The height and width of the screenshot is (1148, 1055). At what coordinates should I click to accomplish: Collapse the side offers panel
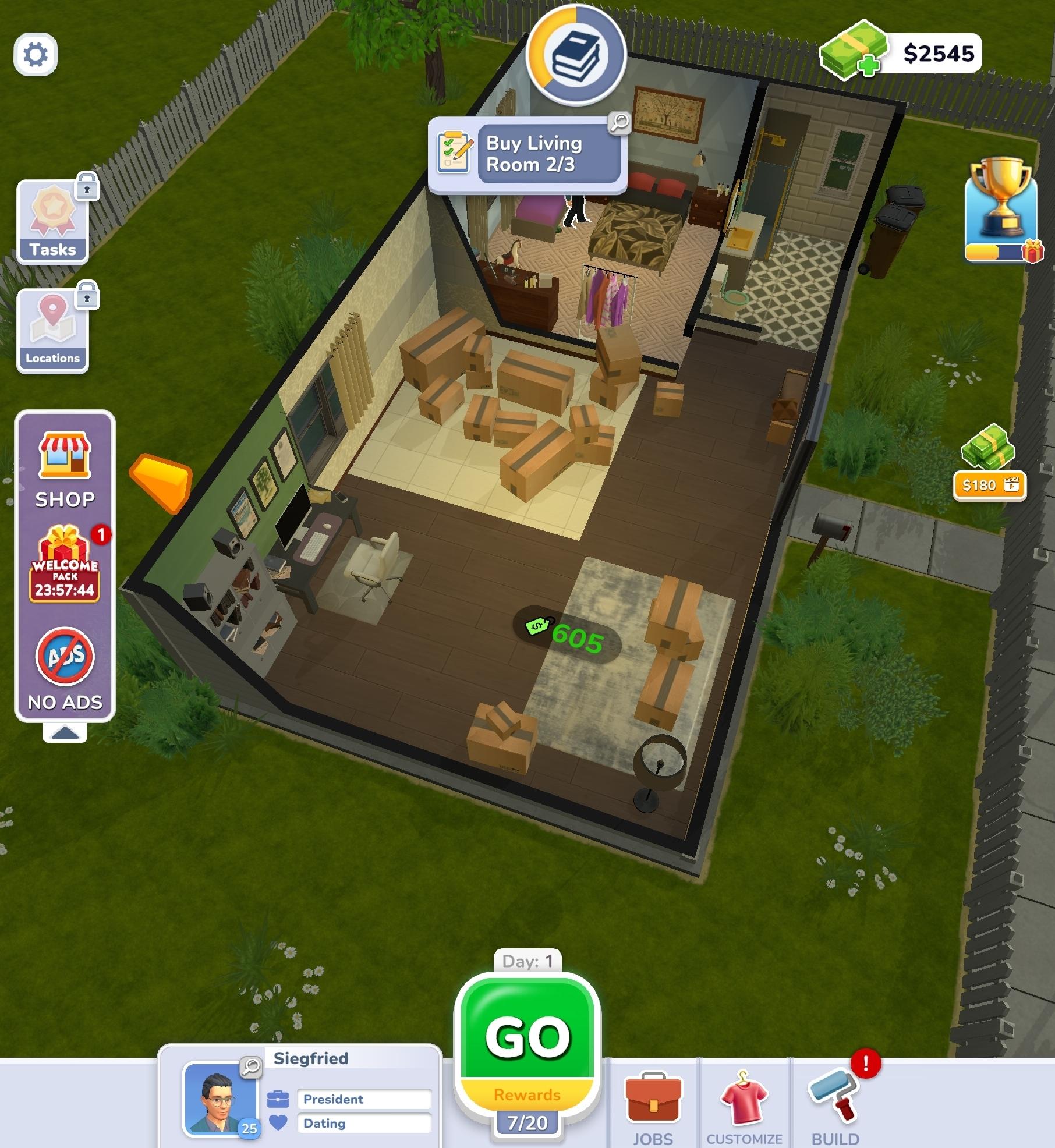click(x=65, y=733)
